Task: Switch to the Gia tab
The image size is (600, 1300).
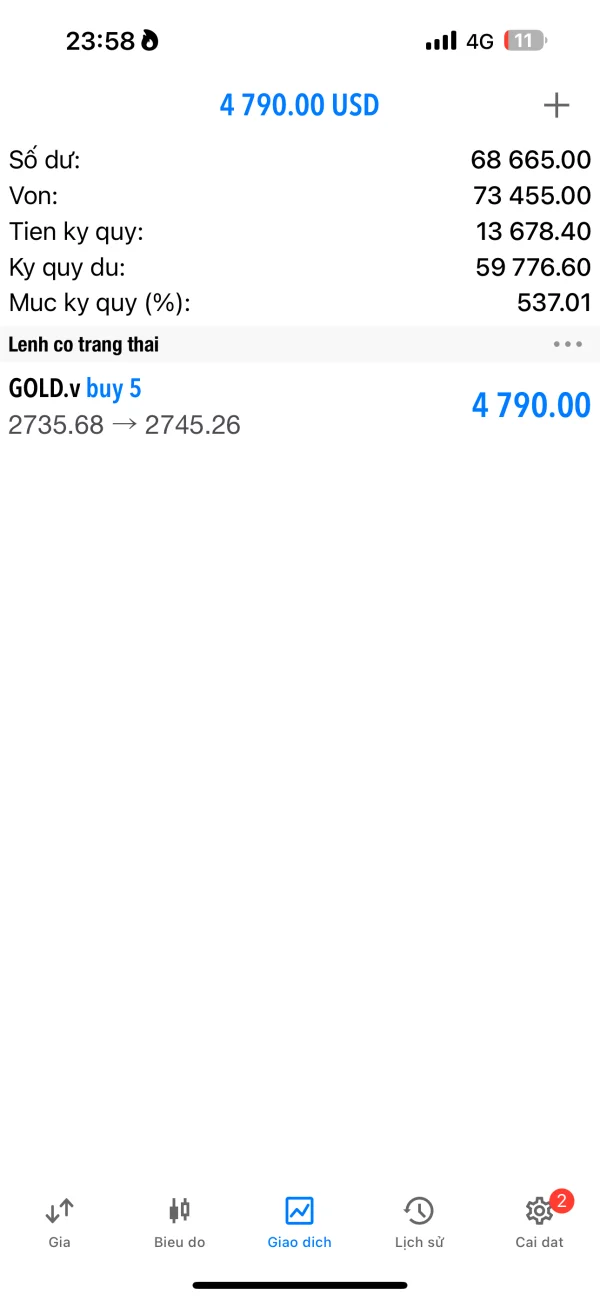Action: [59, 1222]
